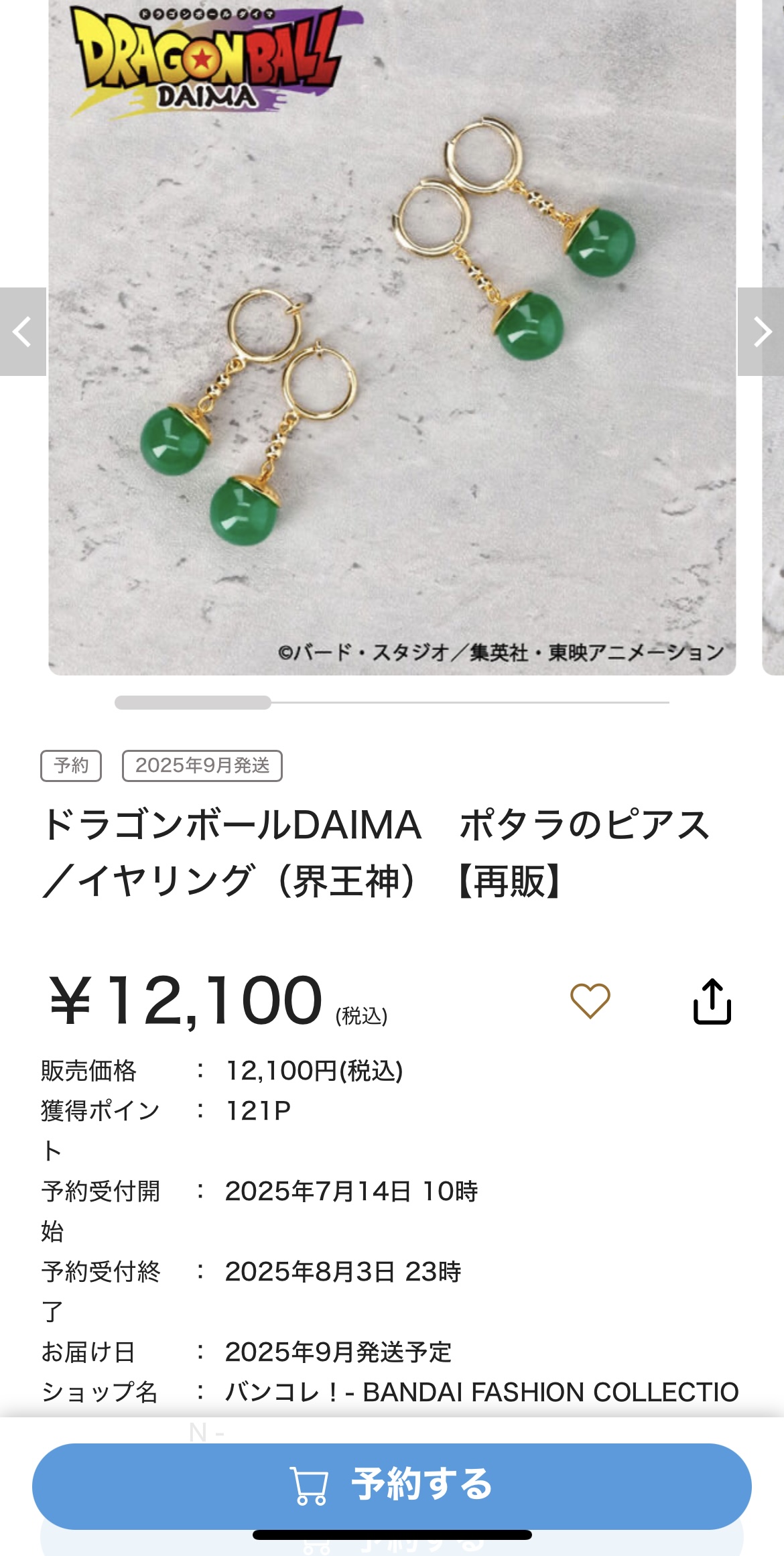The image size is (784, 1556).
Task: Tap 予約する to reserve the earrings
Action: tap(392, 1486)
